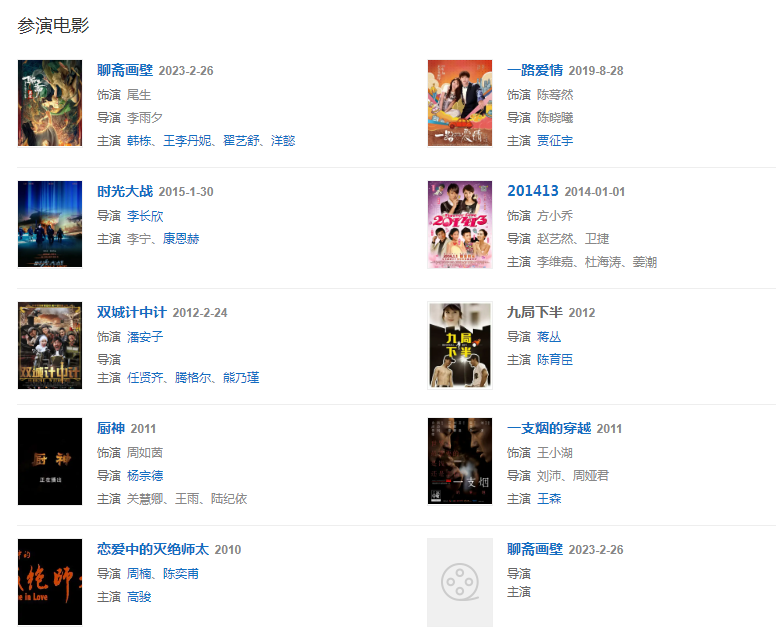Screen dimensions: 776x639
Task: Open the 一支烟的穿越 movie link
Action: click(549, 428)
